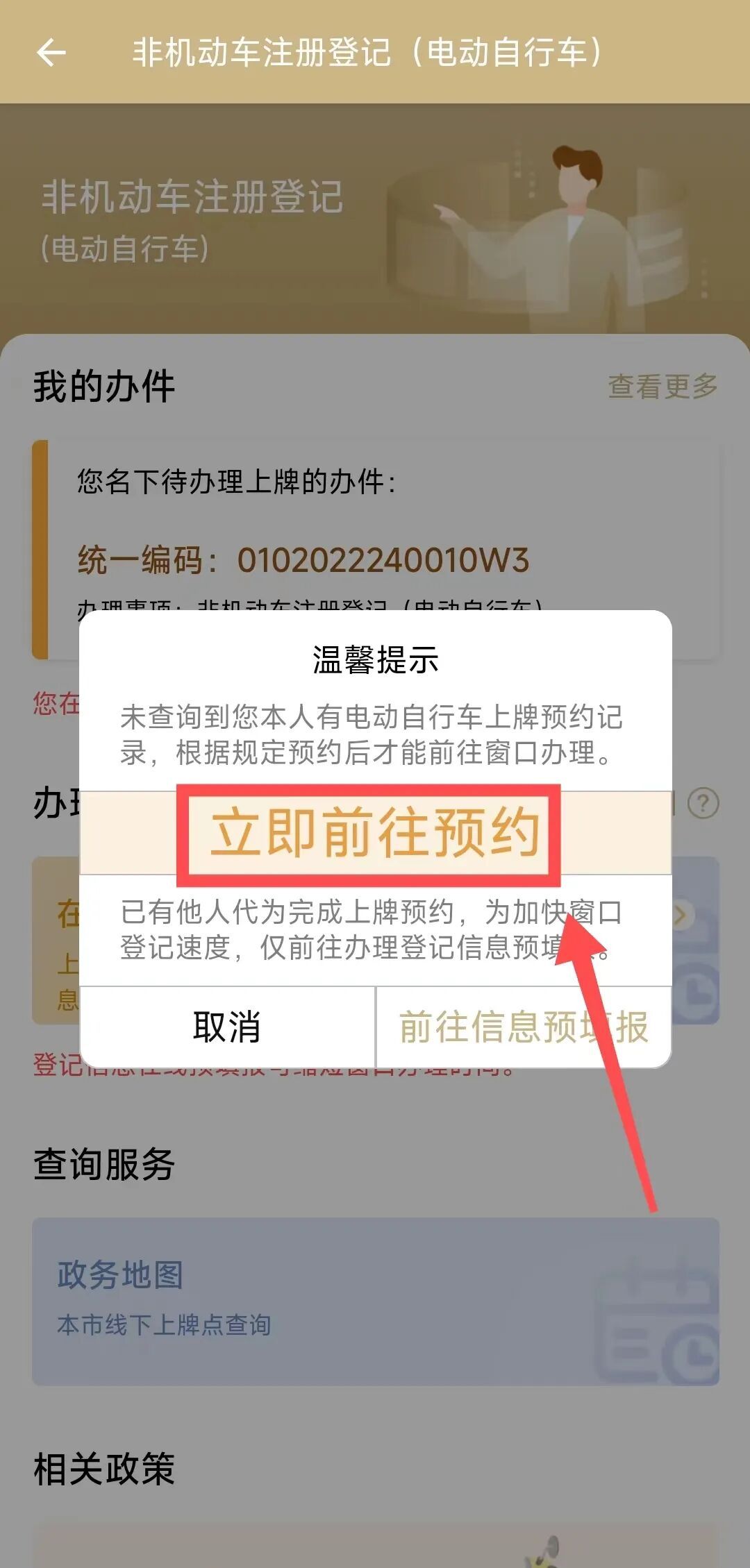750x1568 pixels.
Task: Choose 前往信息预填报 in the dialog
Action: click(x=524, y=1027)
